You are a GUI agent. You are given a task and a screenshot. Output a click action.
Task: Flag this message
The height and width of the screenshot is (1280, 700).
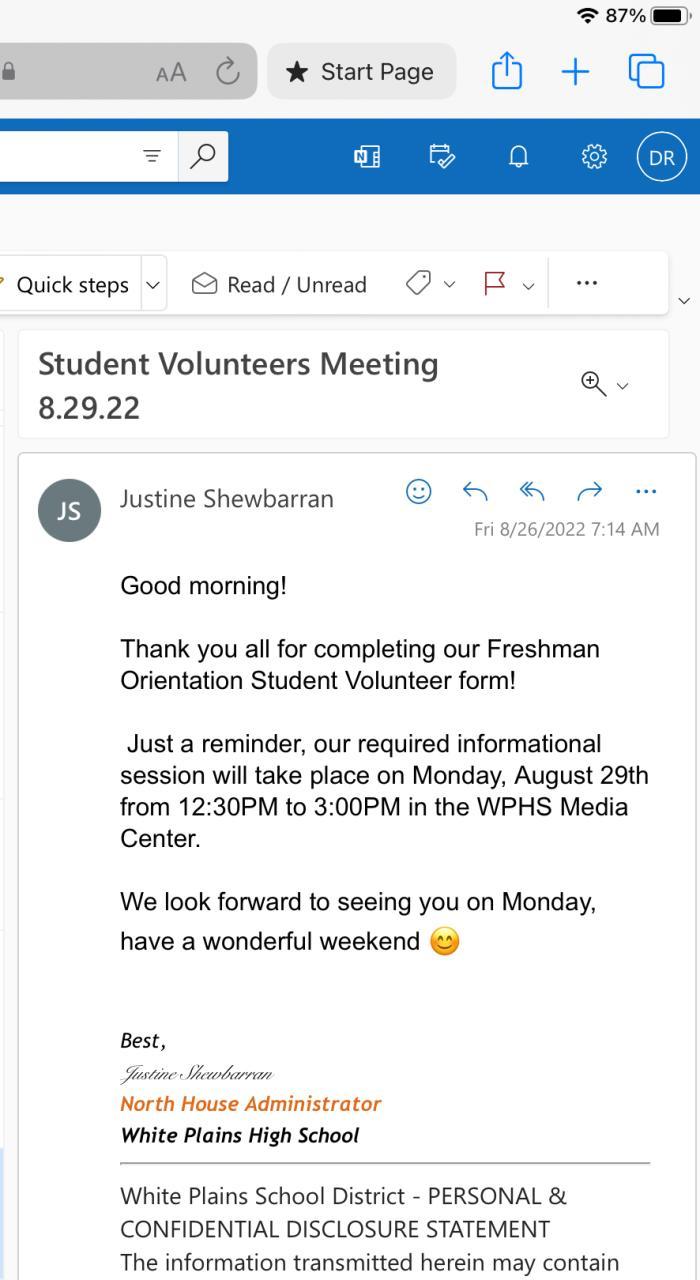coord(494,284)
